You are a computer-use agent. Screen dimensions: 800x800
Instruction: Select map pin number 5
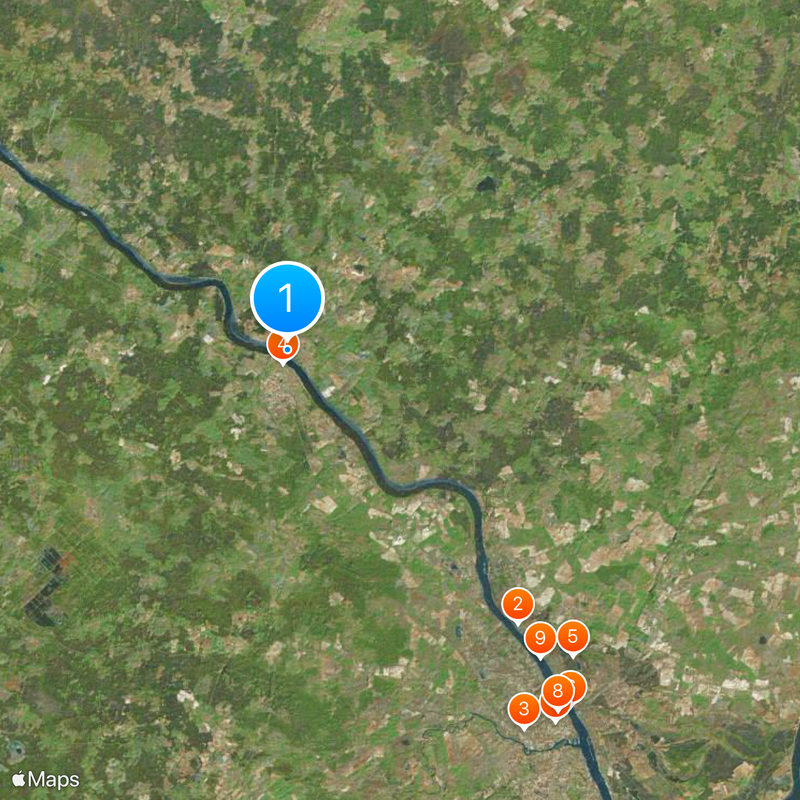coord(573,636)
